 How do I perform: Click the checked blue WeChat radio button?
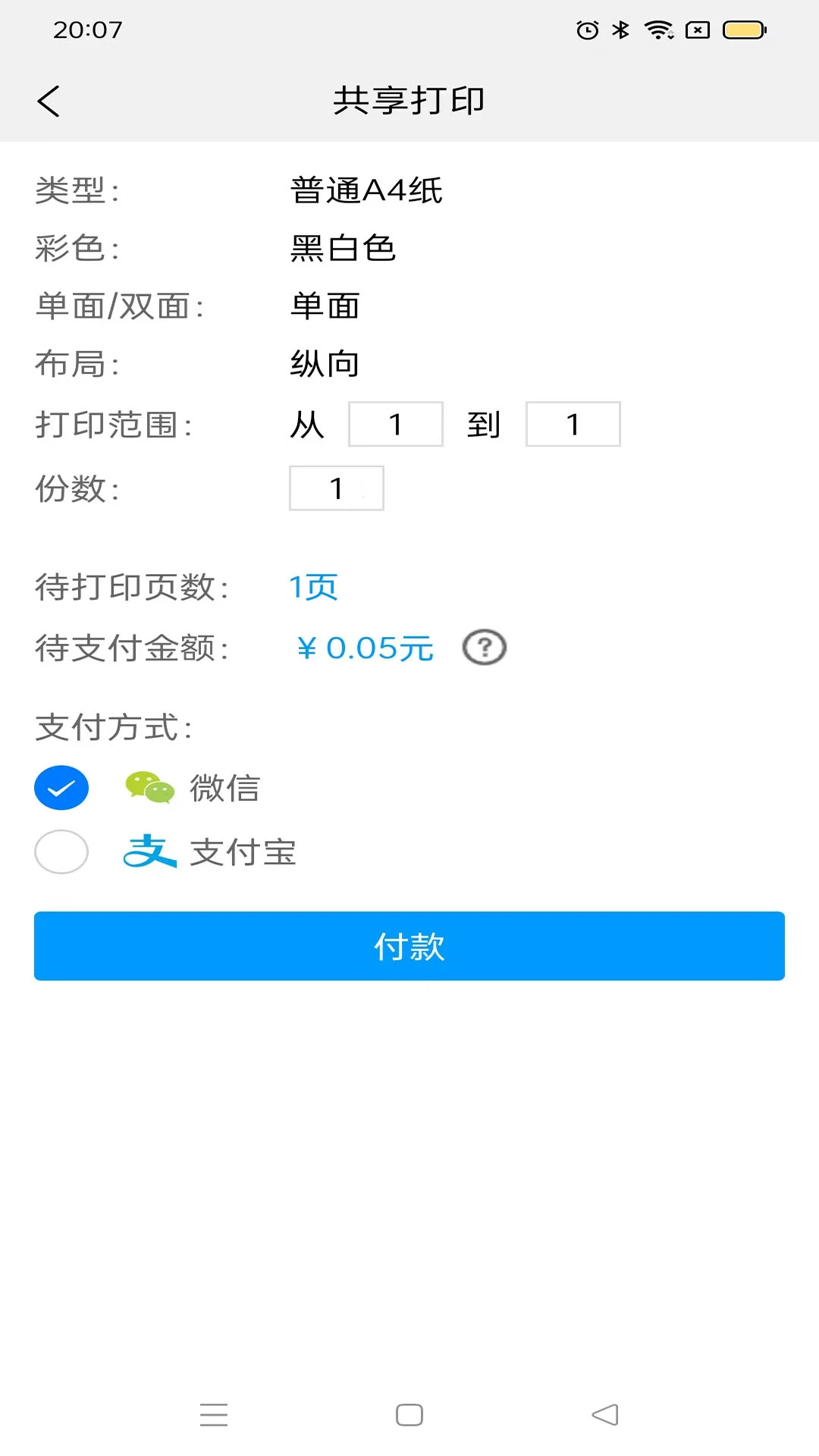[x=61, y=787]
